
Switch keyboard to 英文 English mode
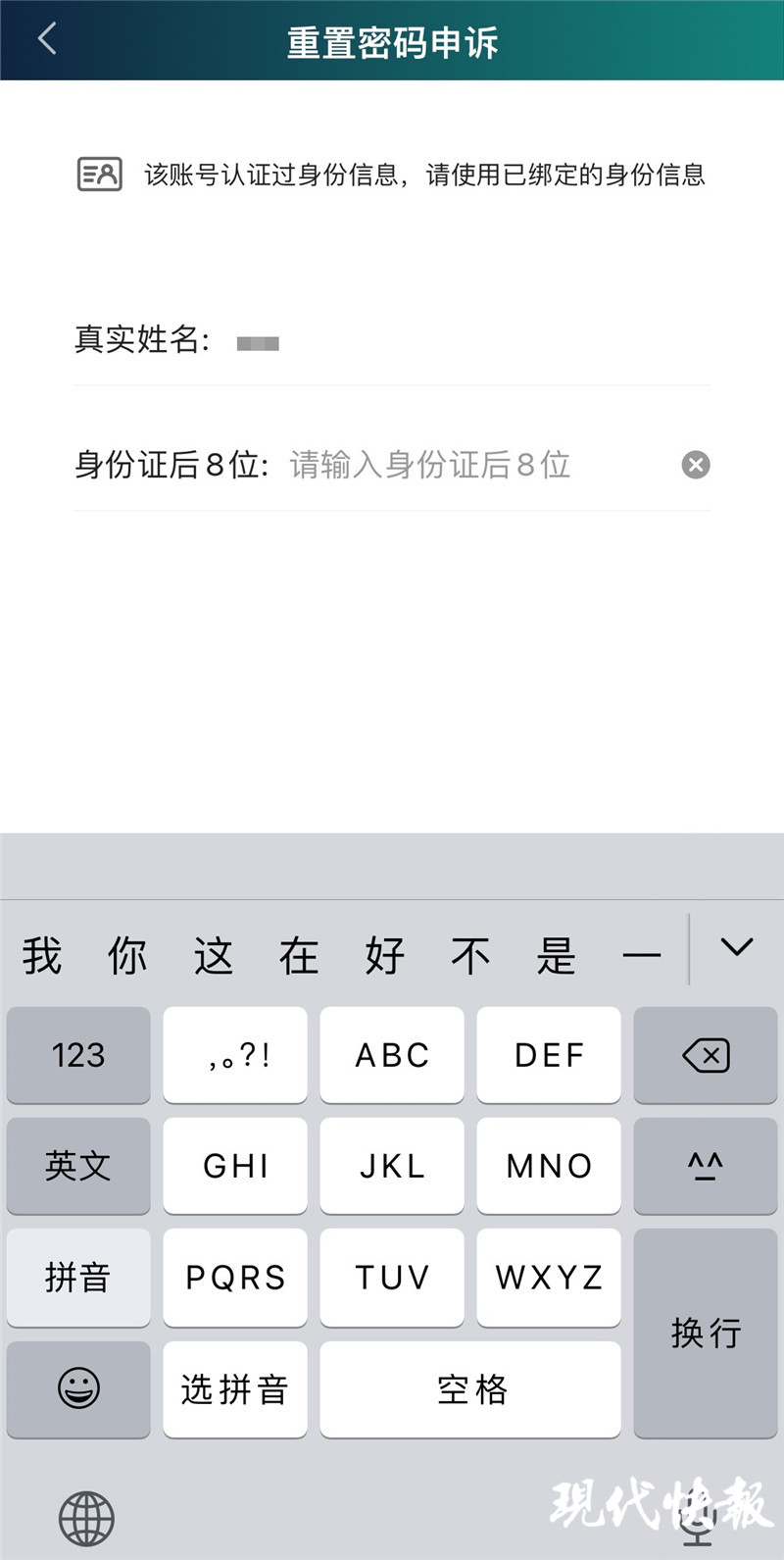click(77, 1166)
